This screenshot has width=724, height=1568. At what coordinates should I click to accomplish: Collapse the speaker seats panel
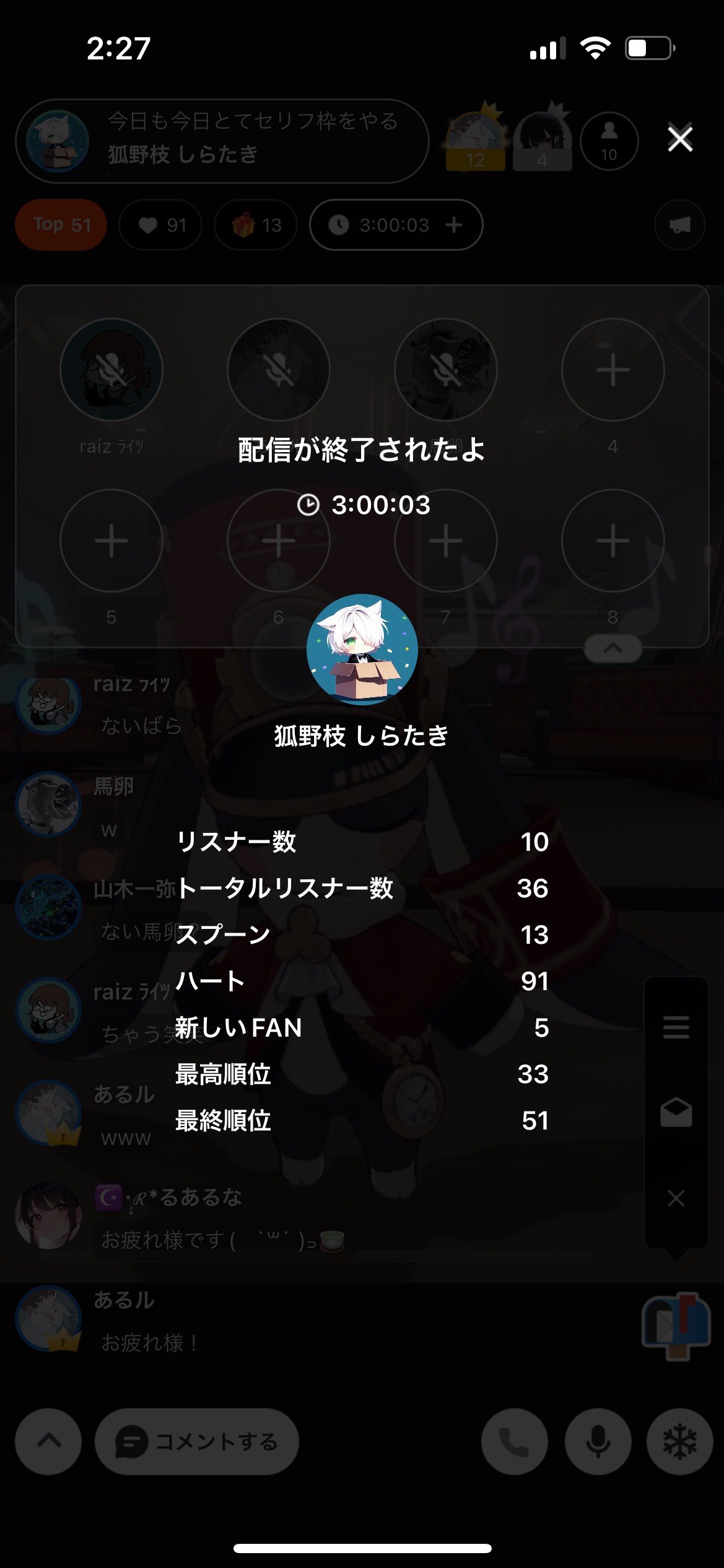[x=613, y=648]
